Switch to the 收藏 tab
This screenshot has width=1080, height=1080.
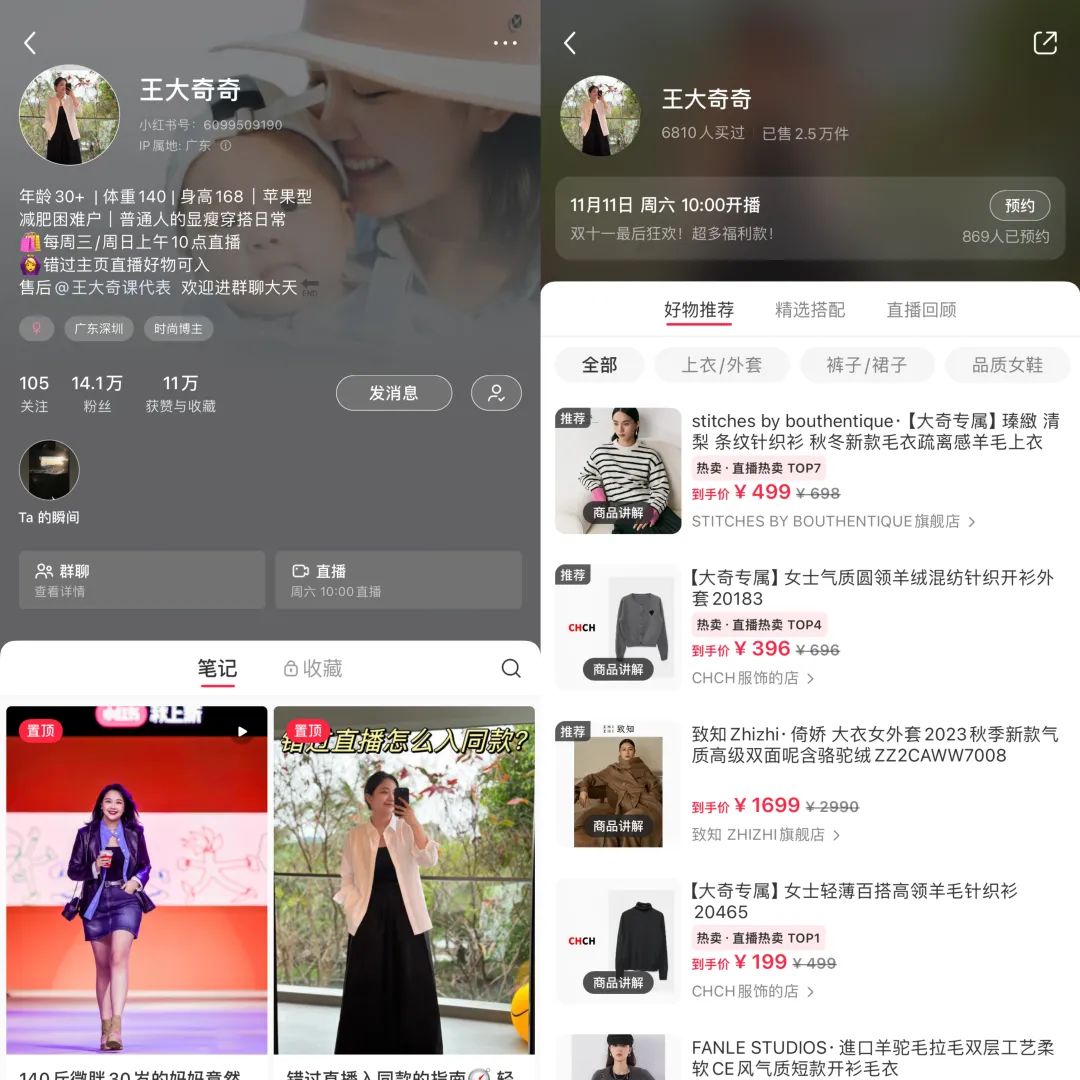(x=313, y=668)
